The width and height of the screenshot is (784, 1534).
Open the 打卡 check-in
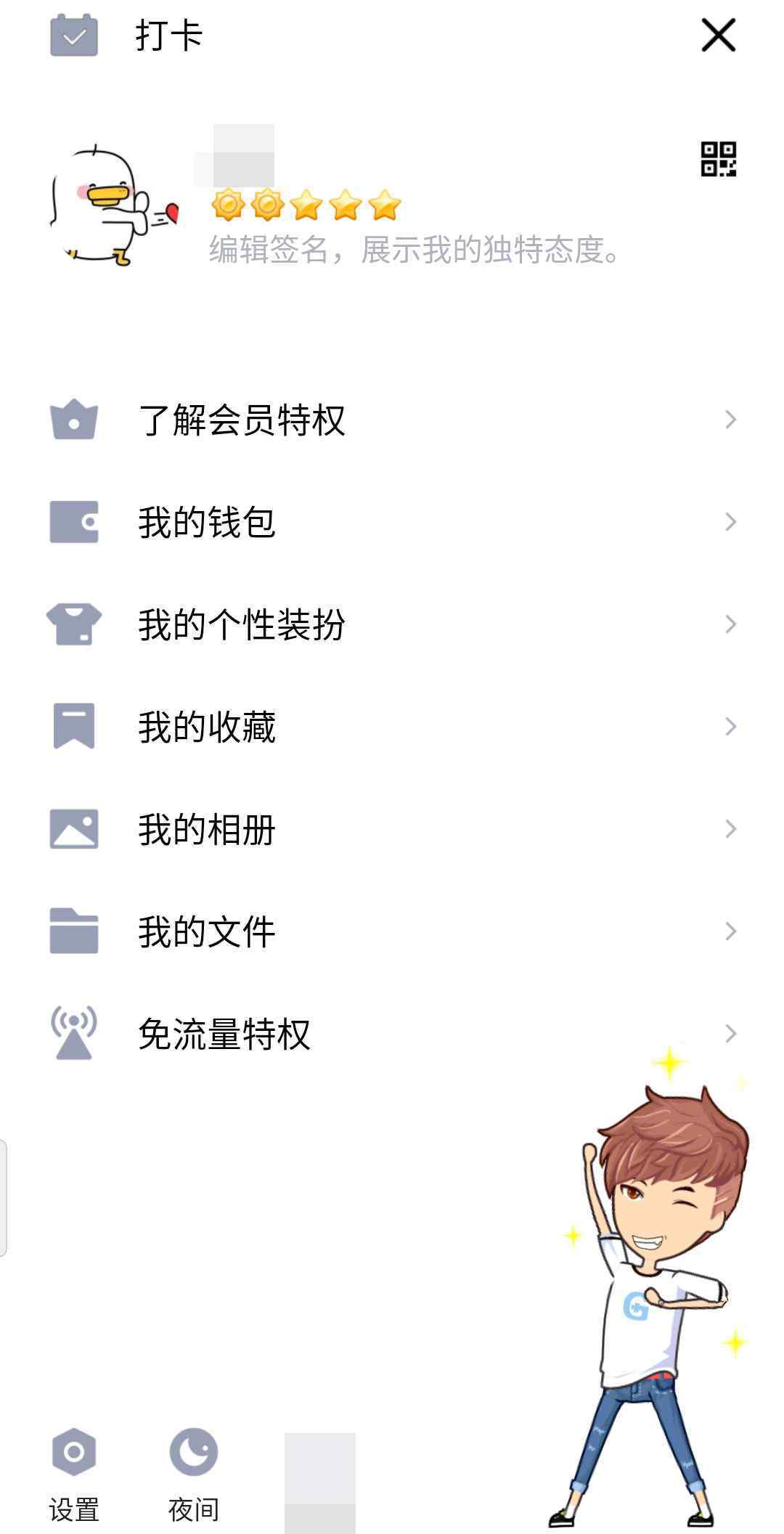point(127,35)
